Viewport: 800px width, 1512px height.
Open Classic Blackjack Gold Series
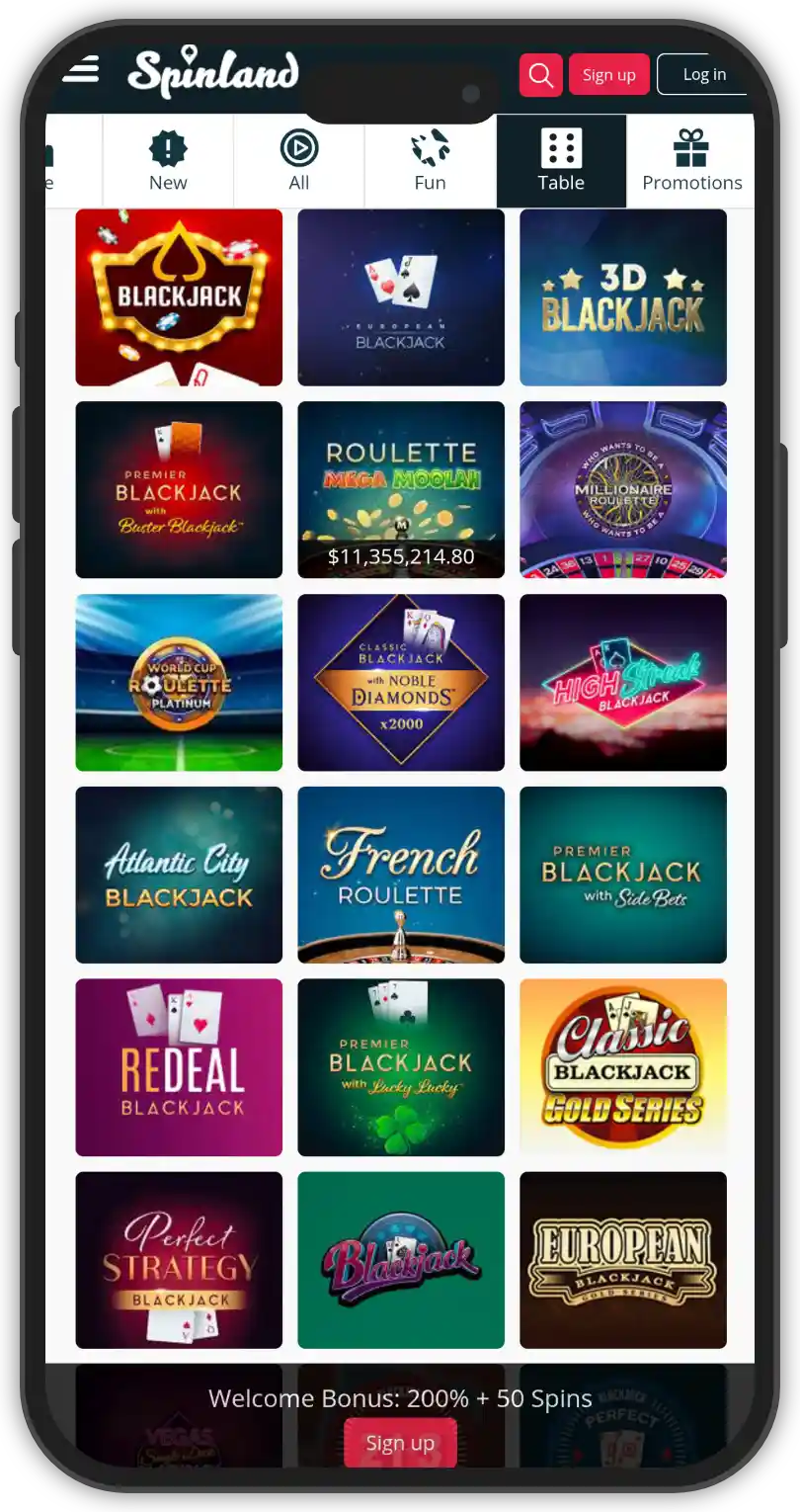[623, 1067]
